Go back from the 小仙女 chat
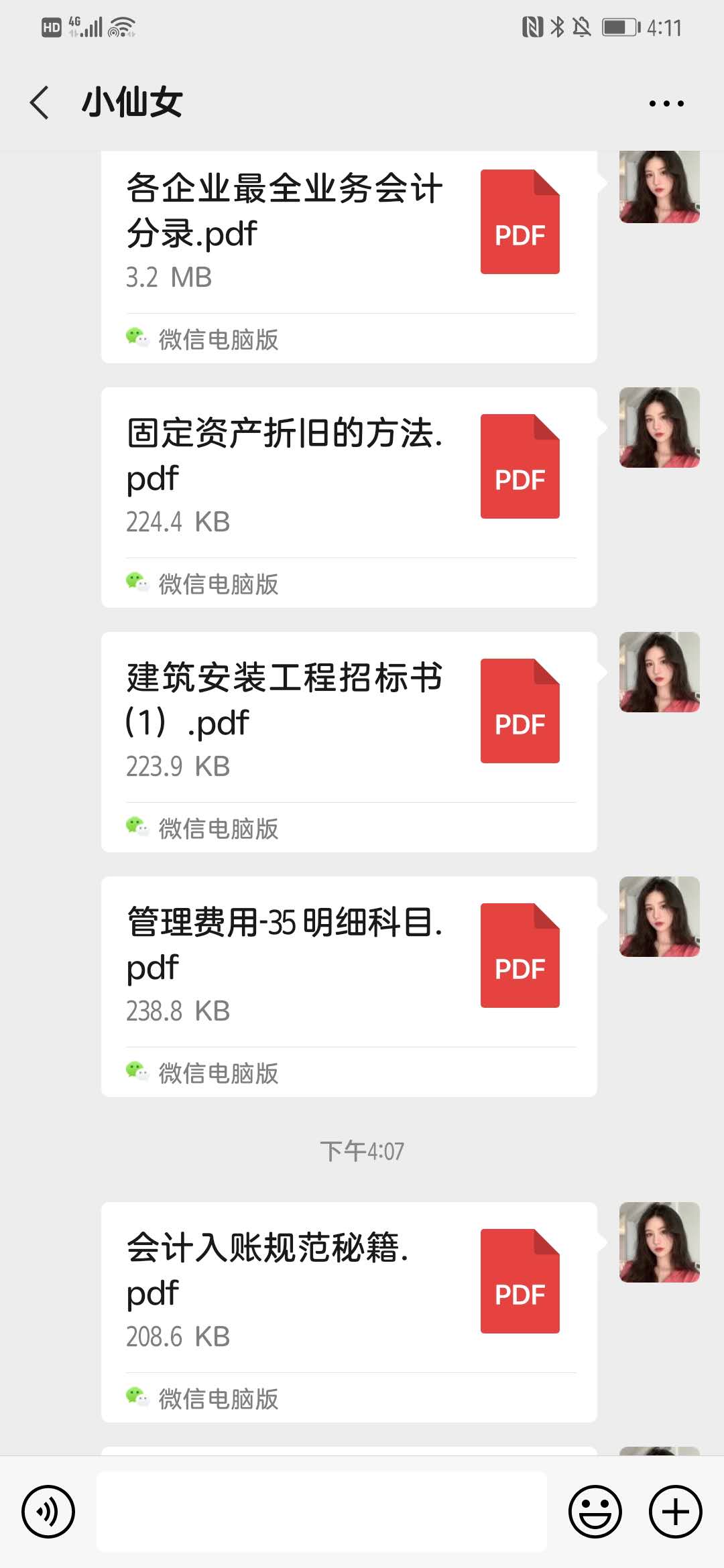Image resolution: width=724 pixels, height=1568 pixels. (x=40, y=103)
